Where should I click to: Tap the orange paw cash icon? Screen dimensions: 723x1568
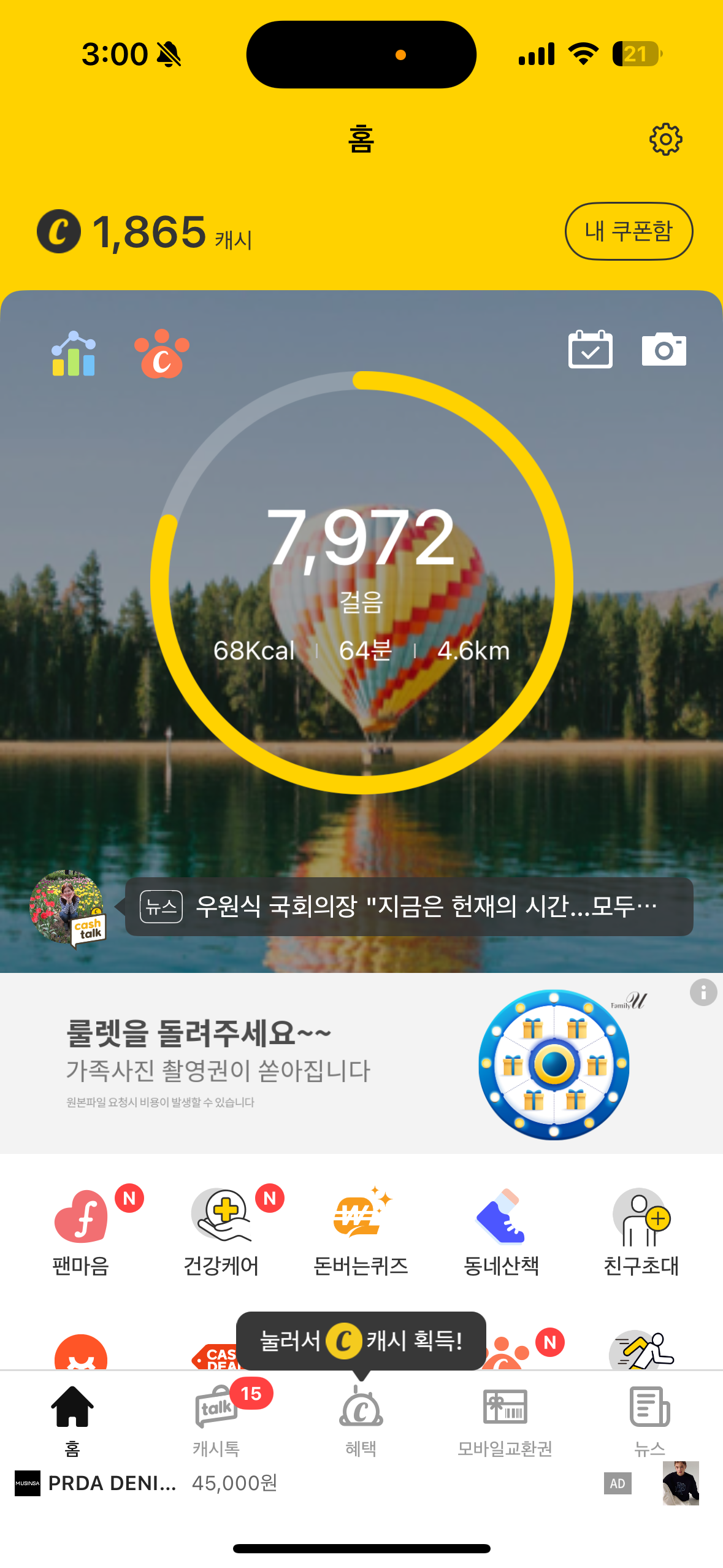tap(162, 354)
